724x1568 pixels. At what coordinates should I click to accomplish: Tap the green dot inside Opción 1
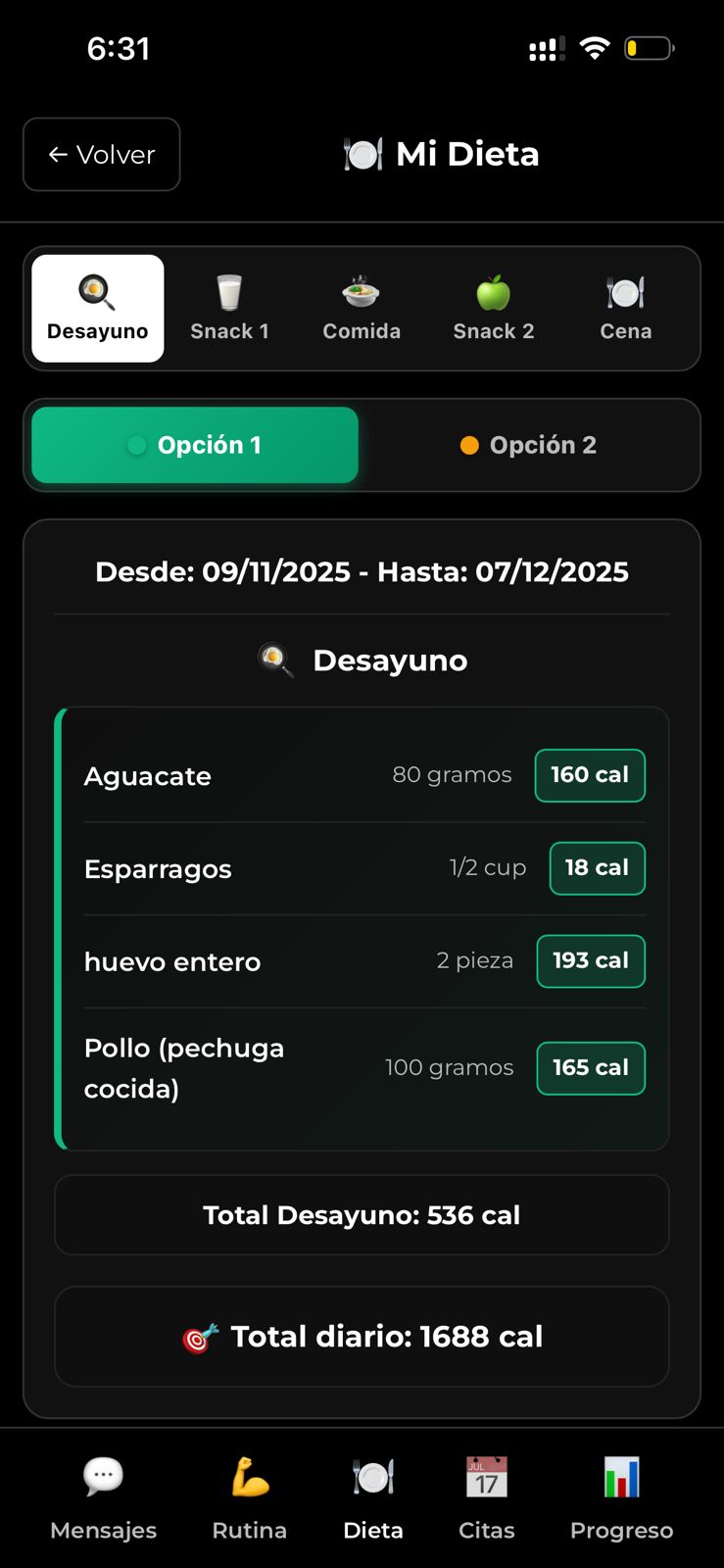[137, 444]
